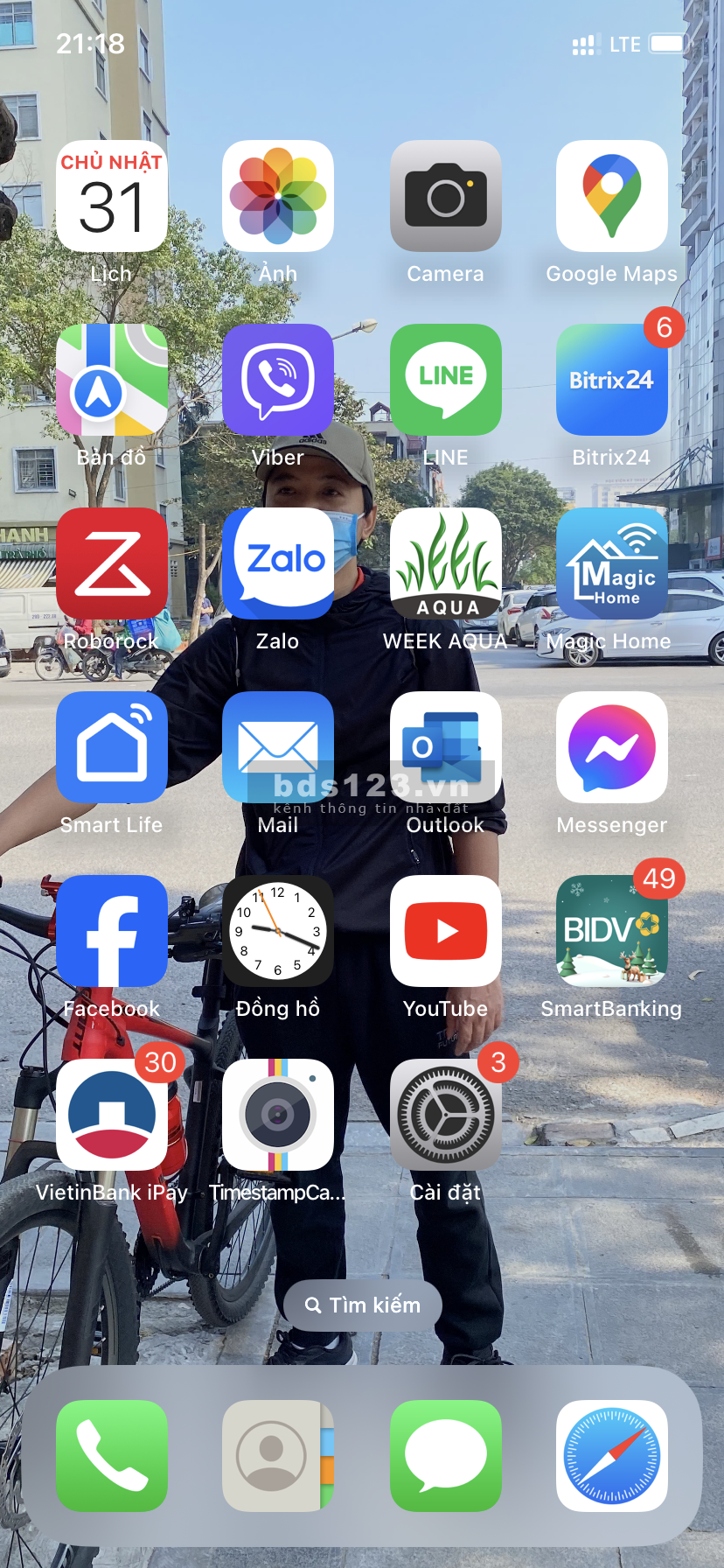This screenshot has width=724, height=1568.
Task: Open the Lịch calendar app
Action: point(112,196)
